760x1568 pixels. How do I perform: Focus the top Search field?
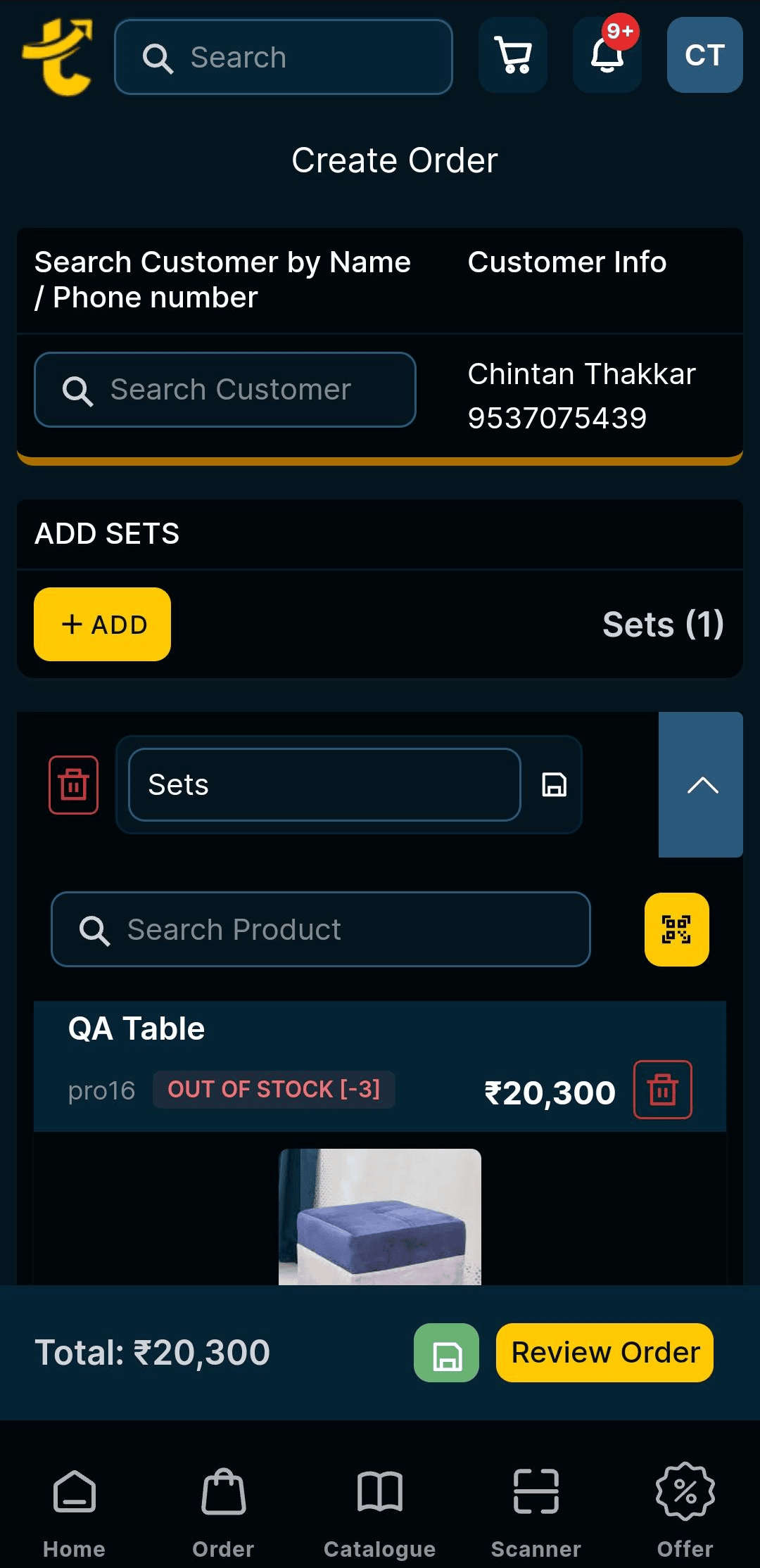point(284,57)
